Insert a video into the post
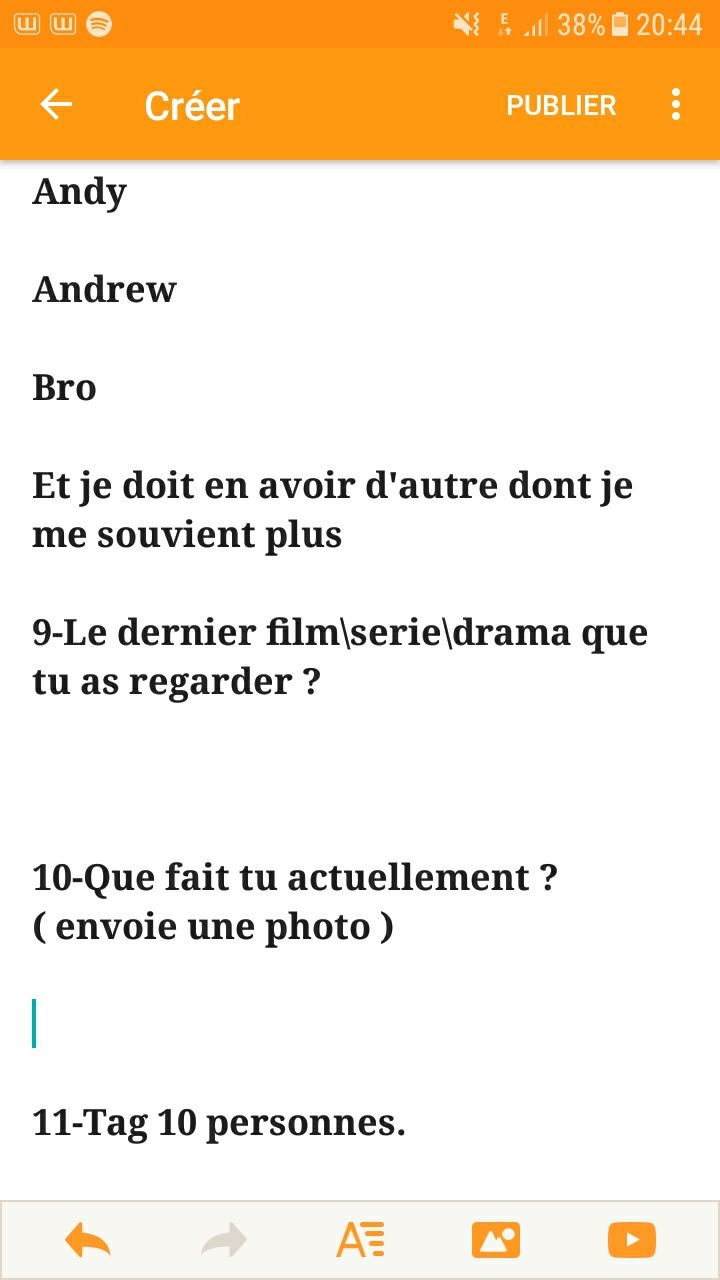Image resolution: width=720 pixels, height=1280 pixels. 631,1241
